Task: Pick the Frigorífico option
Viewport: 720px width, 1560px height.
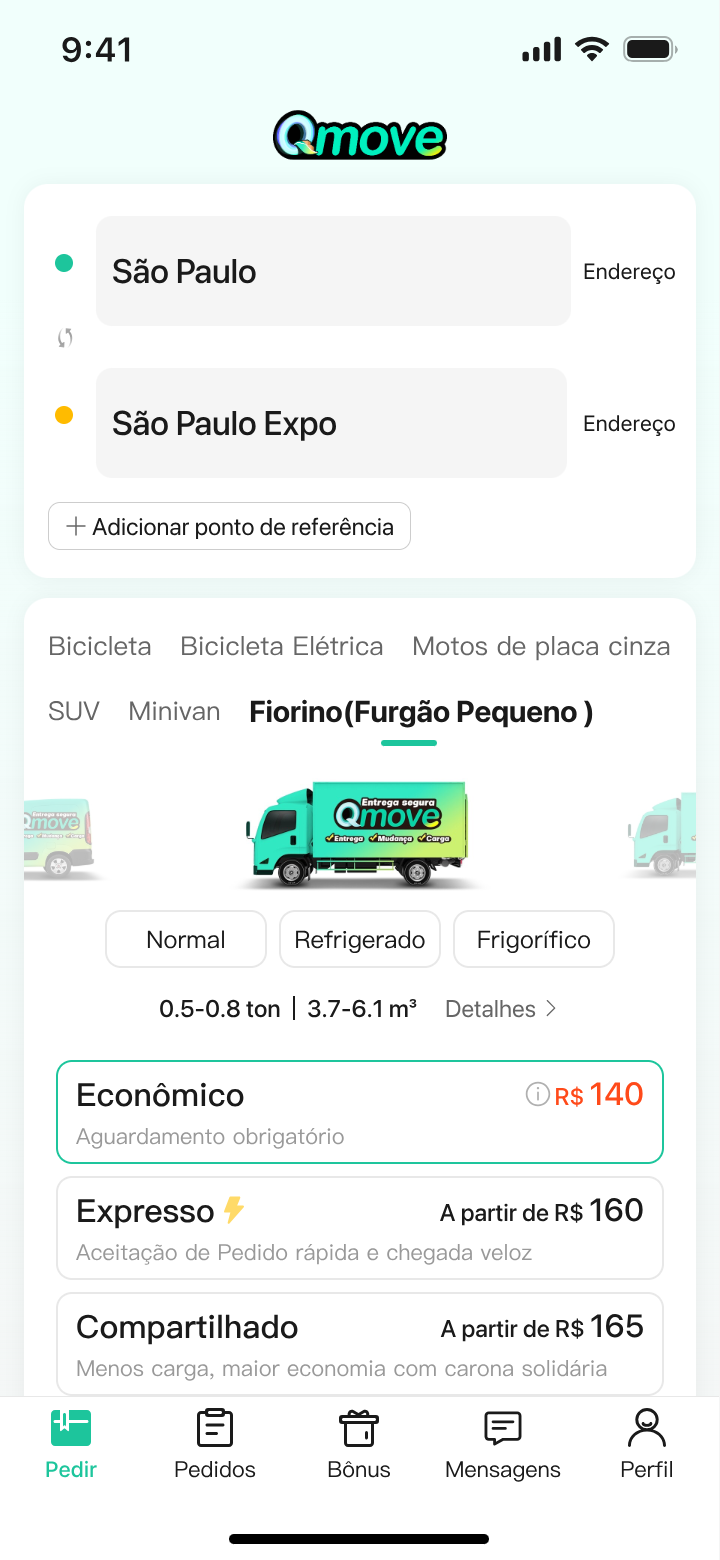Action: [x=534, y=939]
